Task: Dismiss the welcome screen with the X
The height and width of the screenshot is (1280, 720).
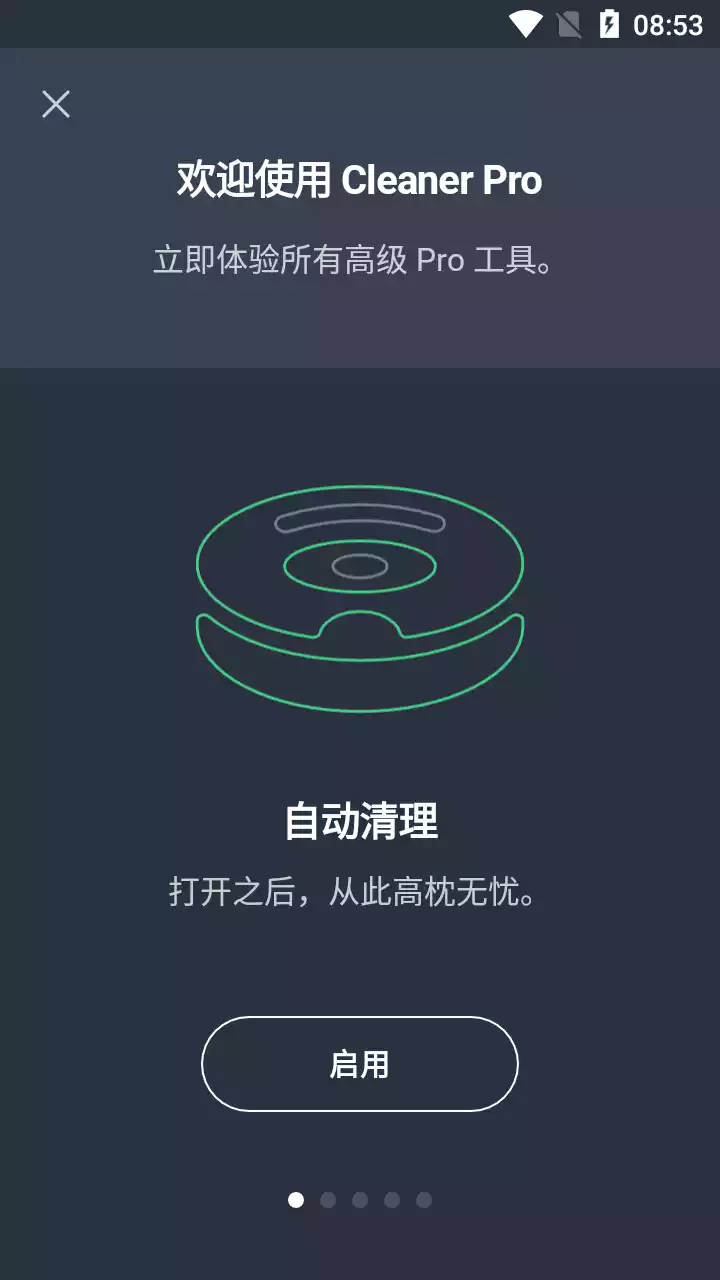Action: tap(55, 105)
